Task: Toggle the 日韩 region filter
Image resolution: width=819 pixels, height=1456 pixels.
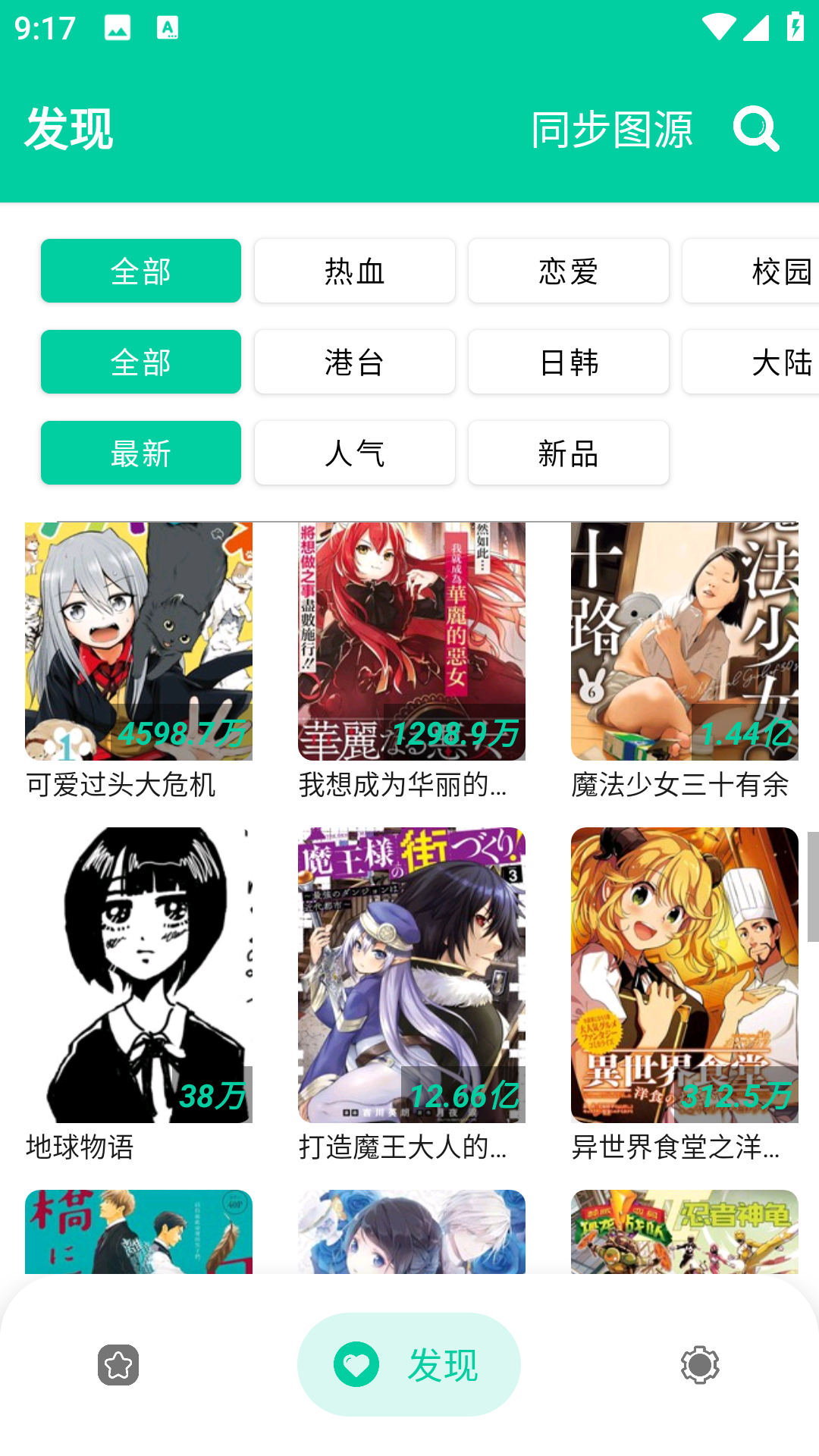Action: pos(568,362)
